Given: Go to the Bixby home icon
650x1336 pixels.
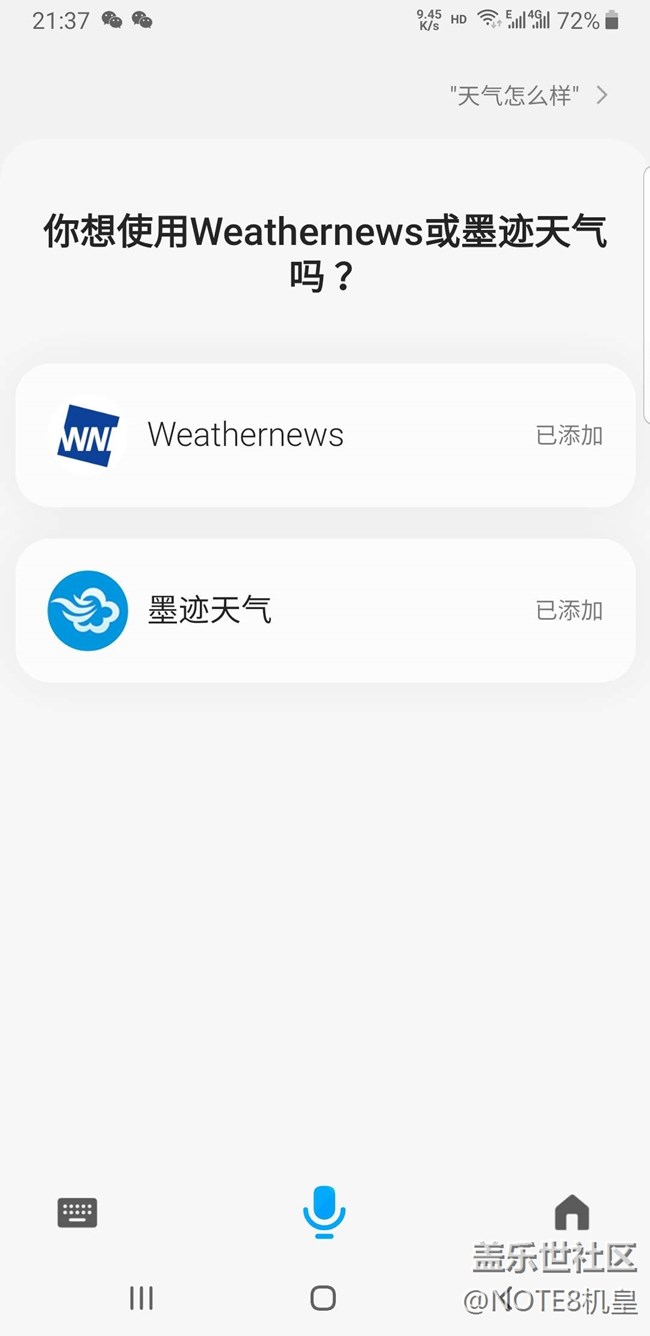Looking at the screenshot, I should tap(572, 1212).
